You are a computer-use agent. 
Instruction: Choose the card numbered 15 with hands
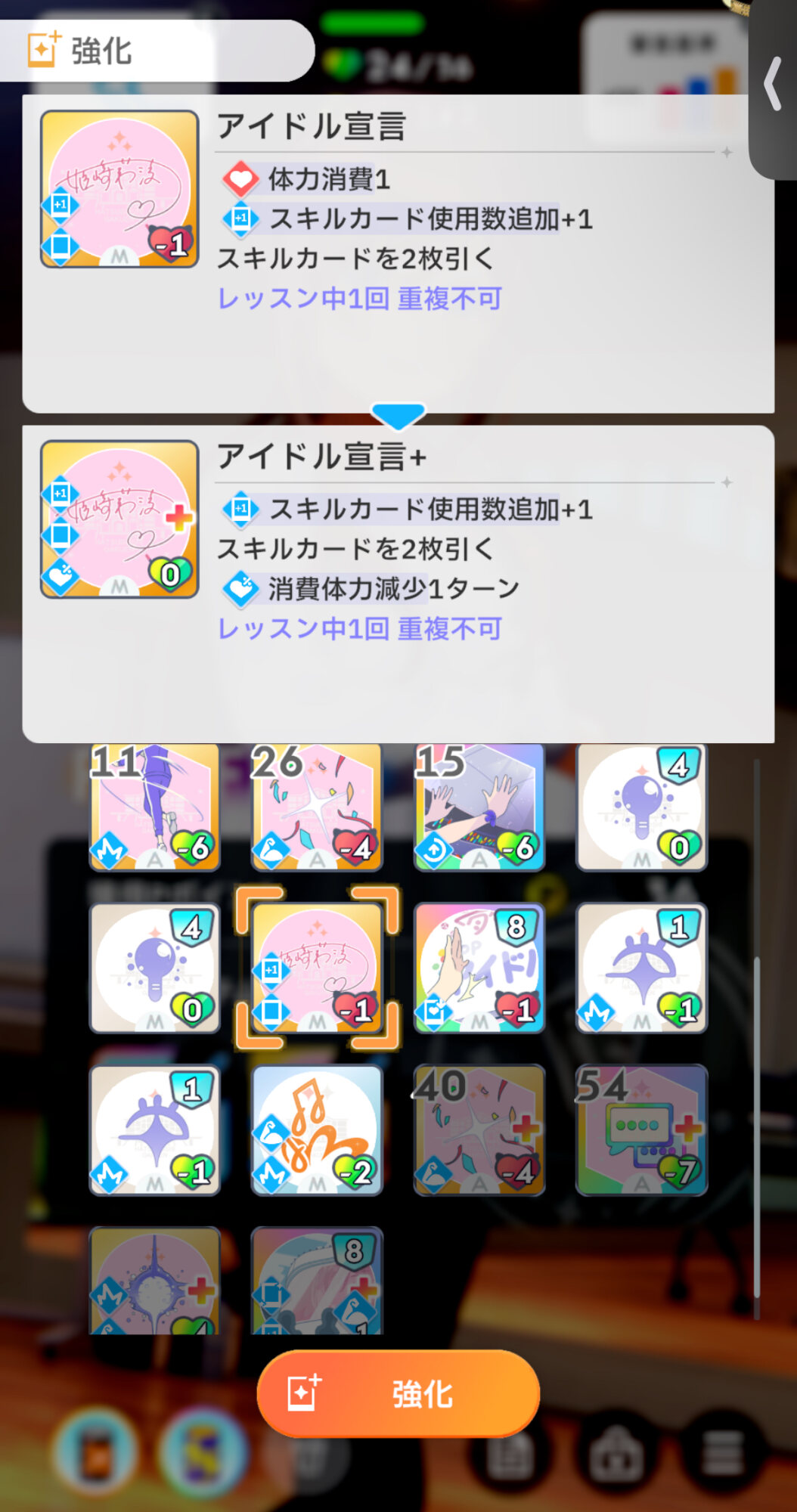pos(479,807)
